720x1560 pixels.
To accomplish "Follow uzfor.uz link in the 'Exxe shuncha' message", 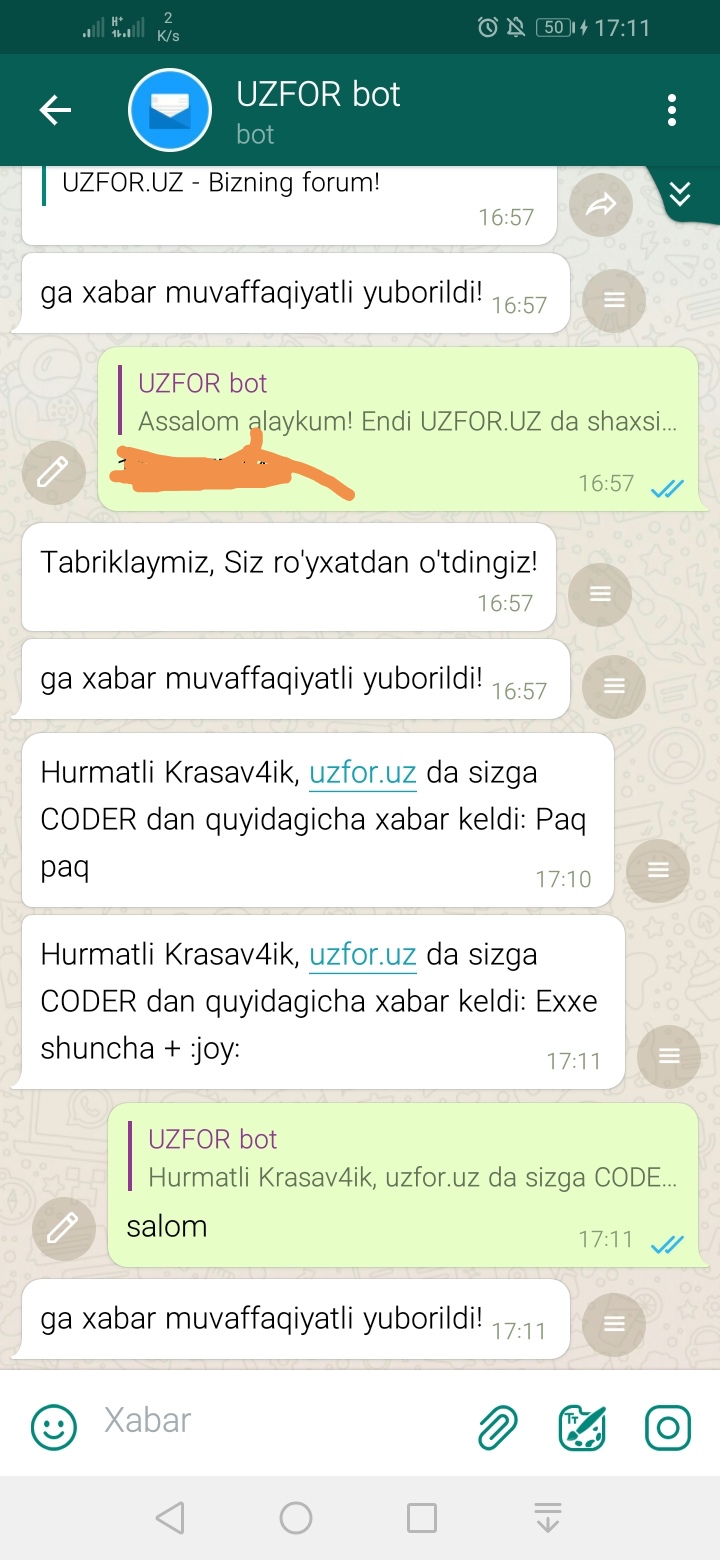I will (x=362, y=955).
